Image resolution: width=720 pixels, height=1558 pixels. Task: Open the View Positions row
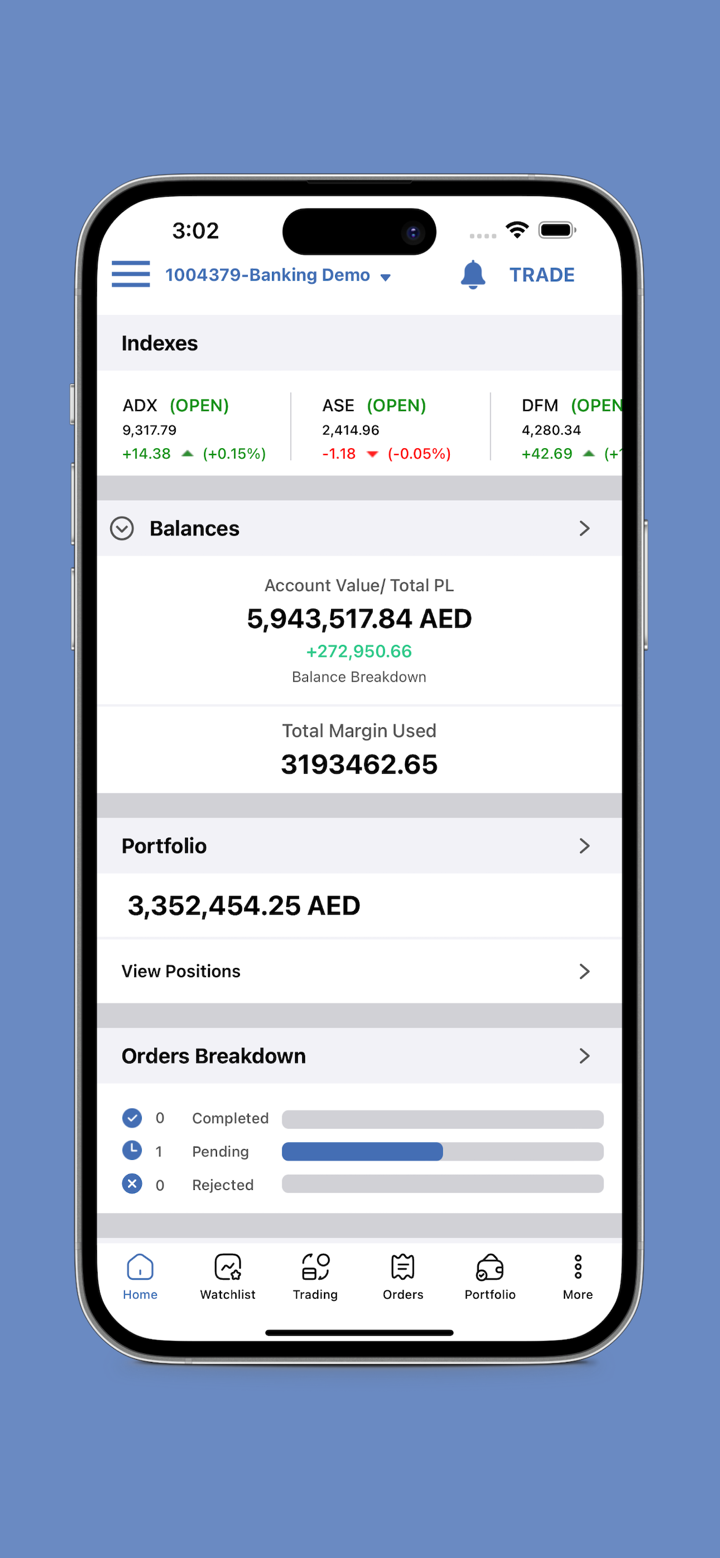(x=359, y=971)
